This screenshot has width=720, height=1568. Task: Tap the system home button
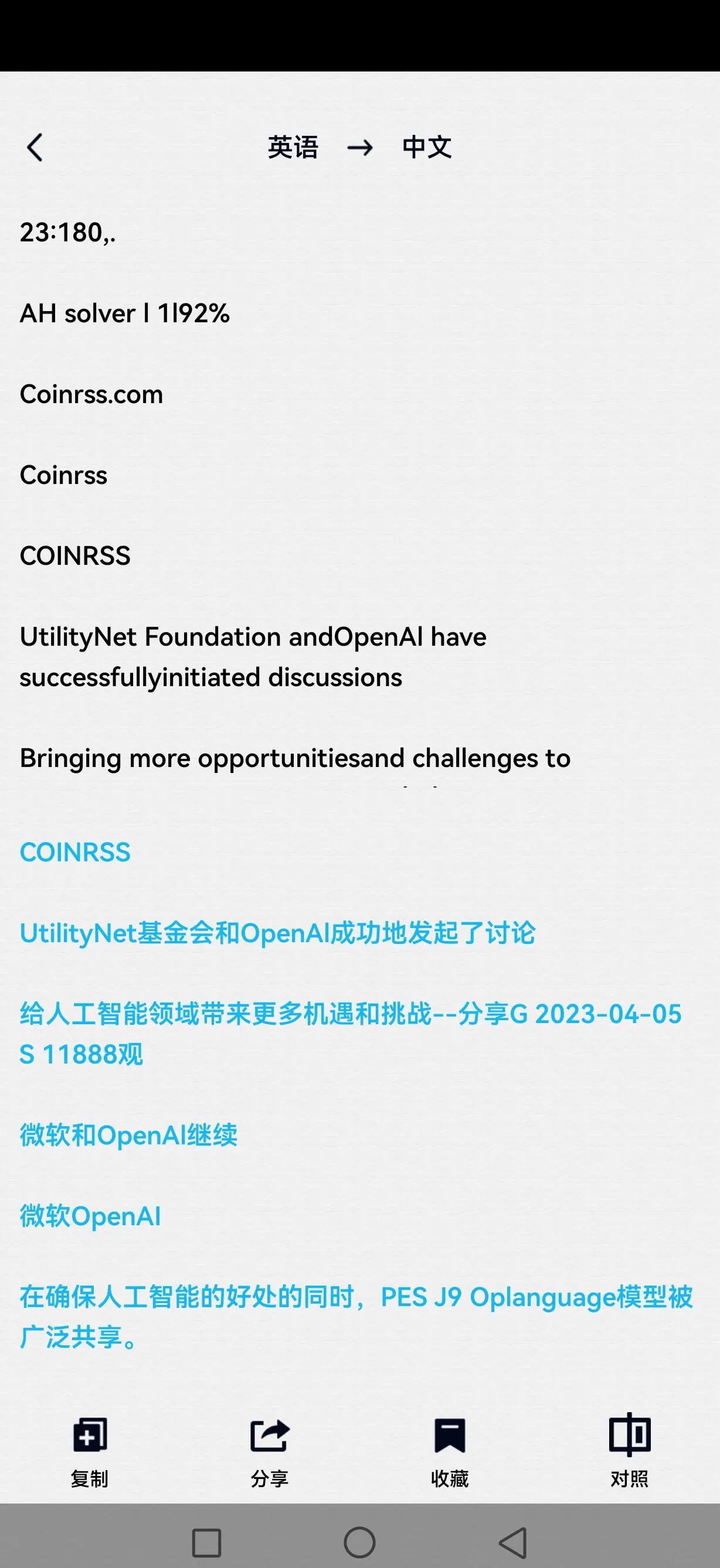[x=359, y=1542]
